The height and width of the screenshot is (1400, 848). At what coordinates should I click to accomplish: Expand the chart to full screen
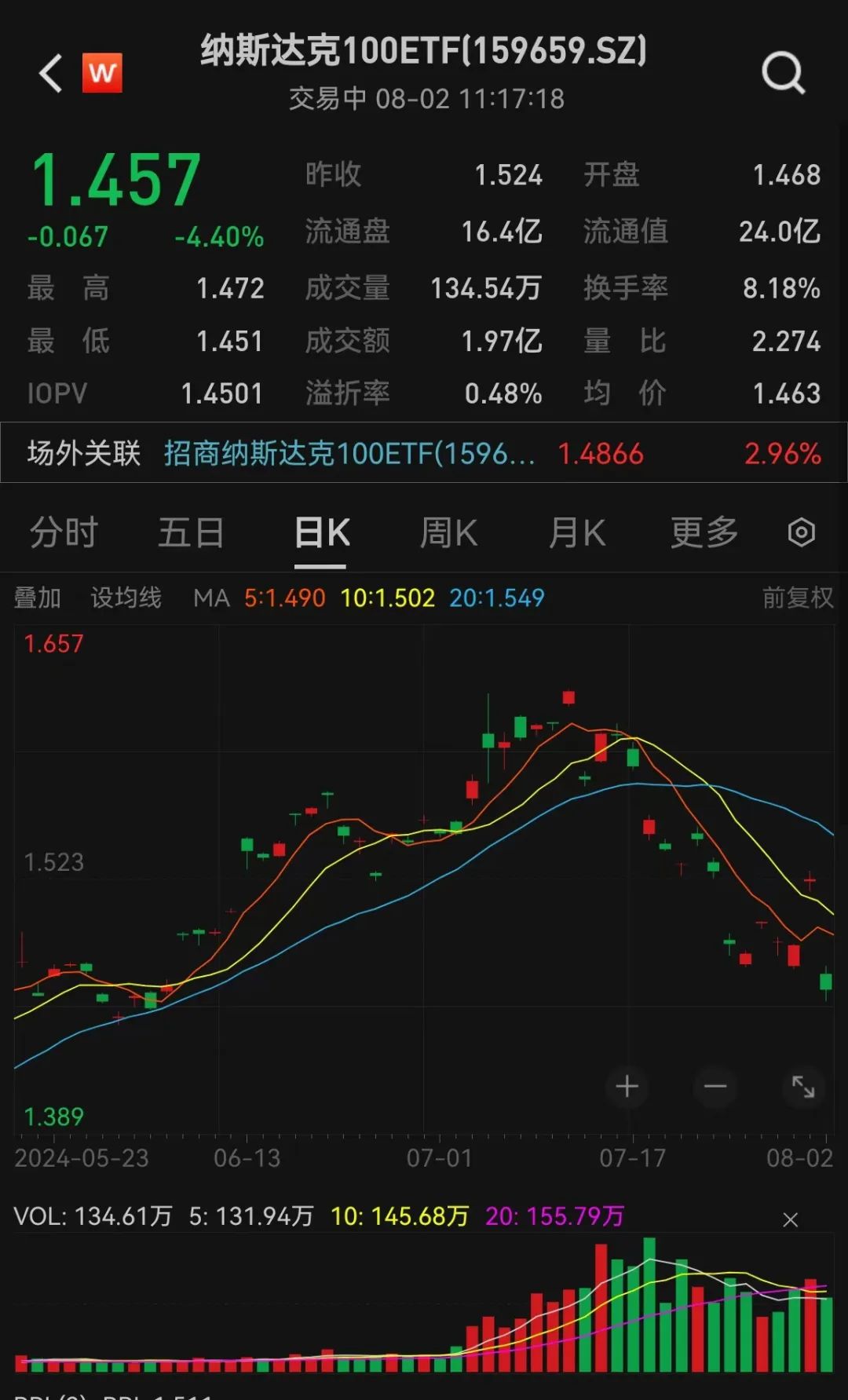pyautogui.click(x=803, y=1087)
